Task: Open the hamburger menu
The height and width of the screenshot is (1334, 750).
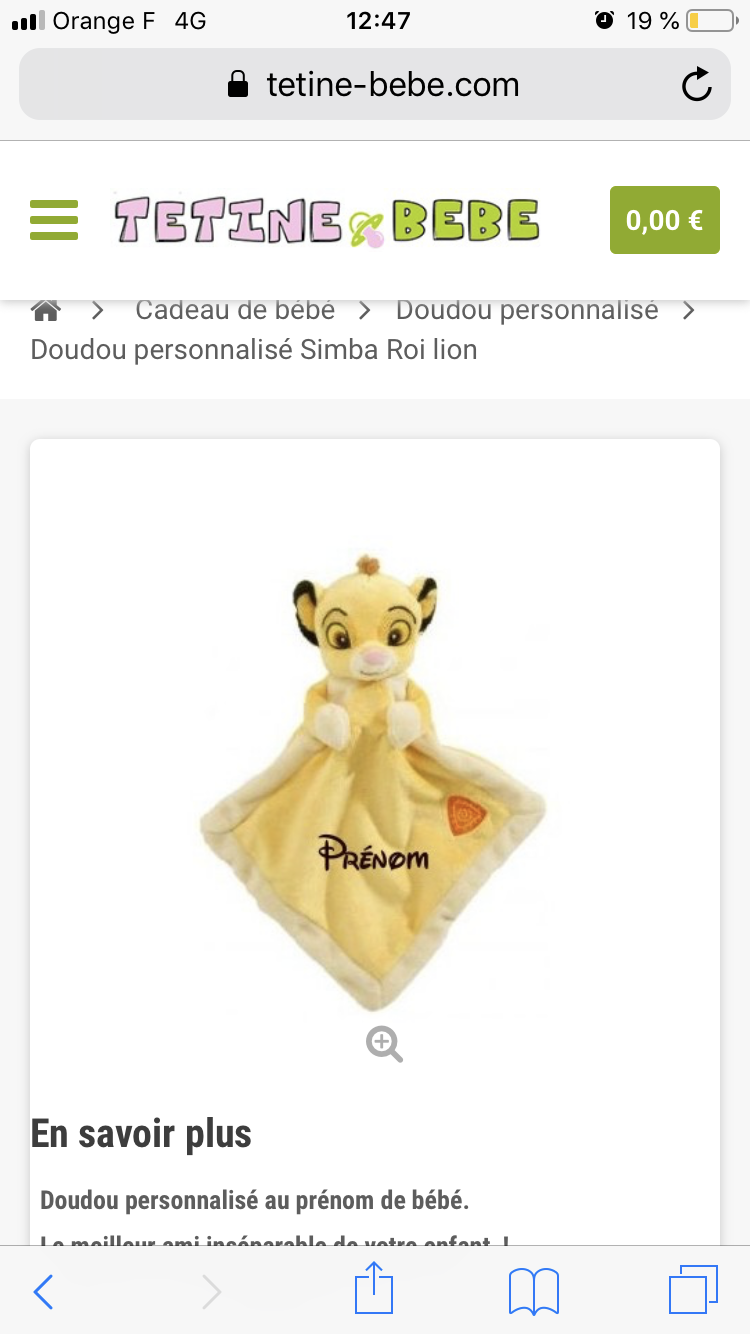Action: click(54, 220)
